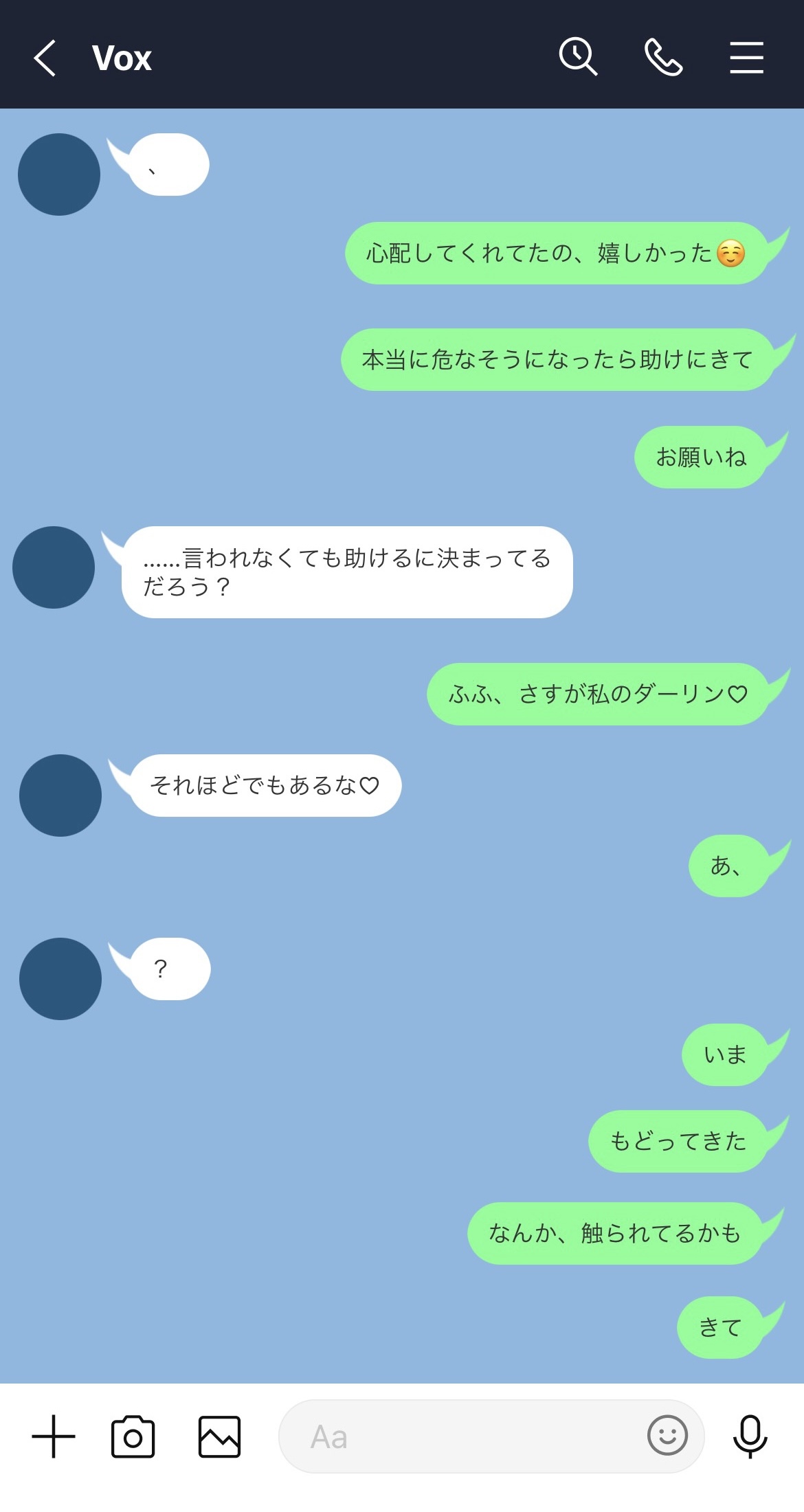Screen dimensions: 804x1512
Task: Search within the Vox conversation
Action: (x=577, y=56)
